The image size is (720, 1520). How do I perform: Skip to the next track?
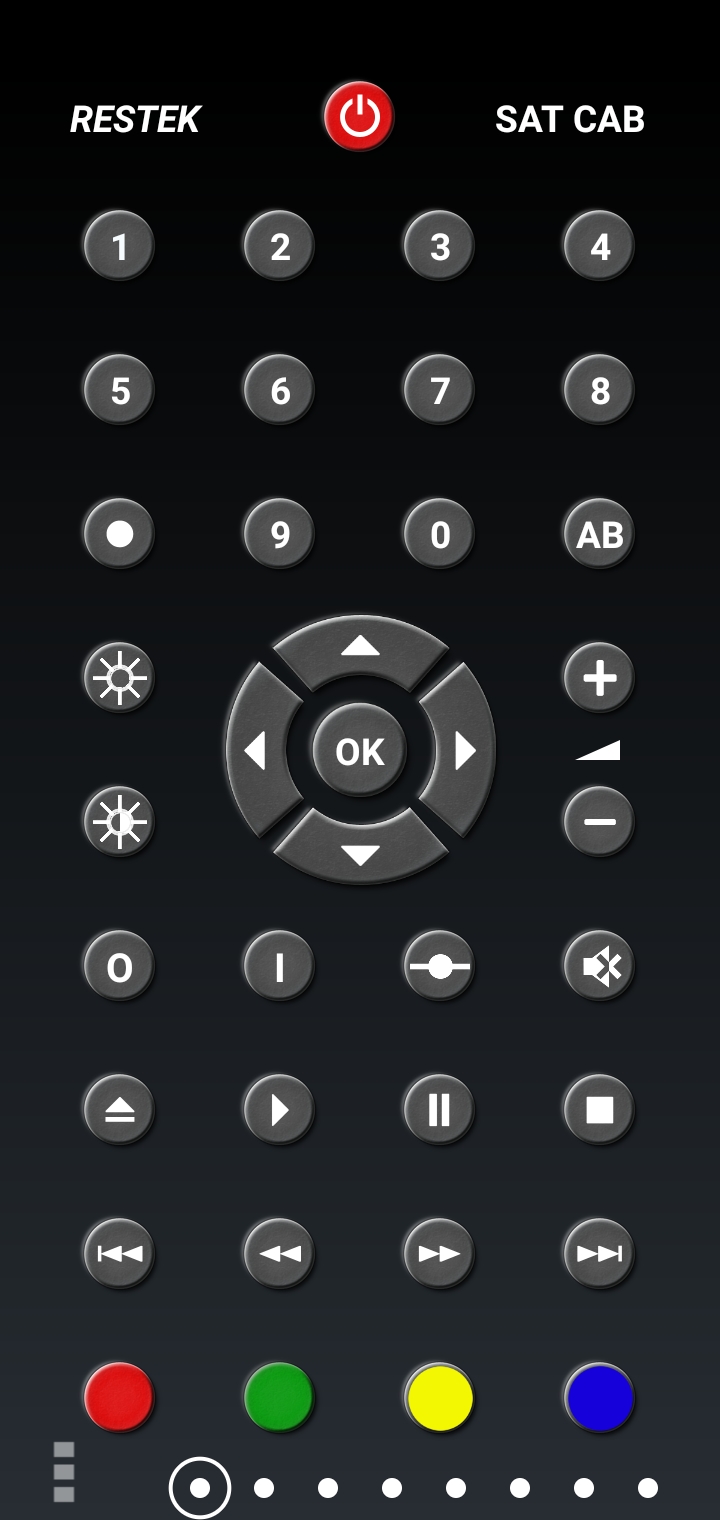tap(599, 1254)
